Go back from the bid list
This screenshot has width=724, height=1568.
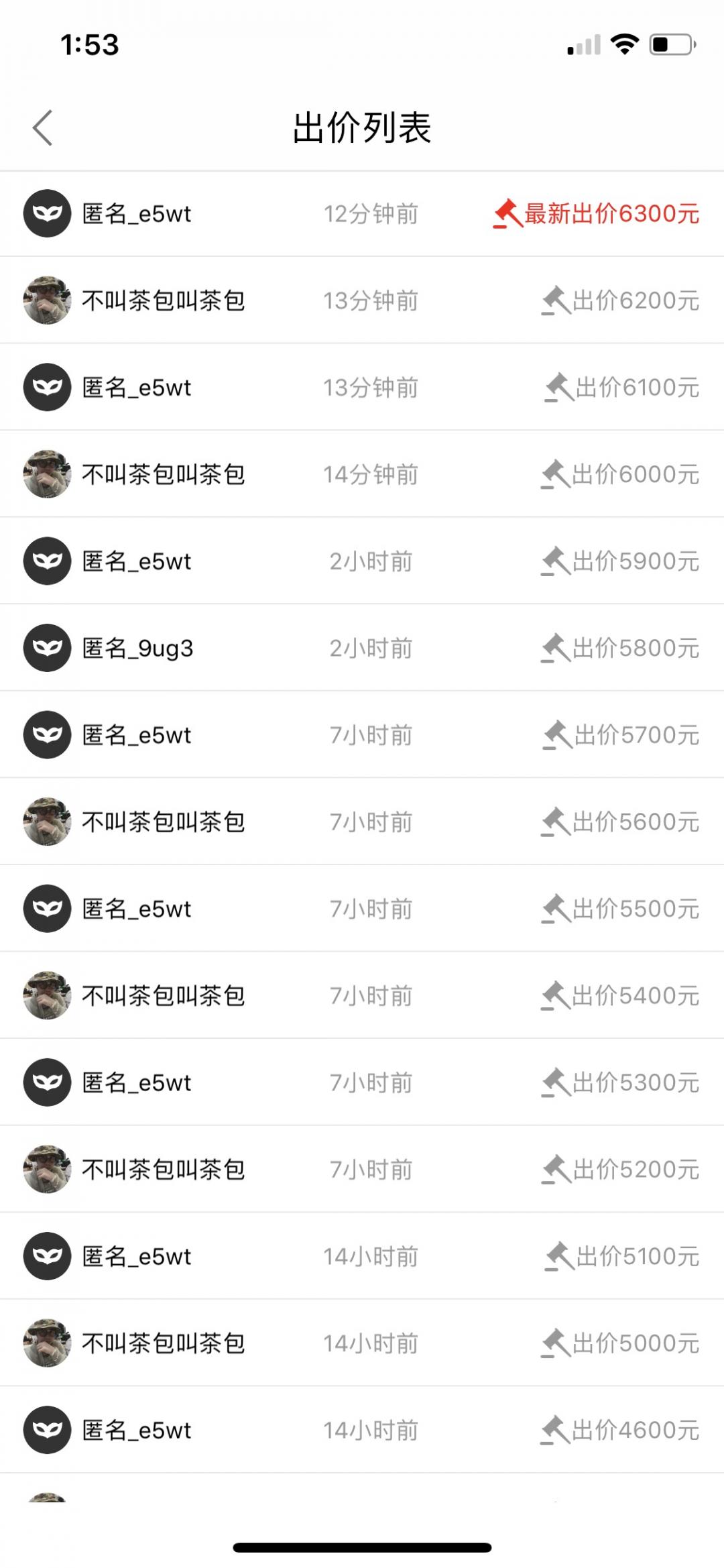pos(43,127)
